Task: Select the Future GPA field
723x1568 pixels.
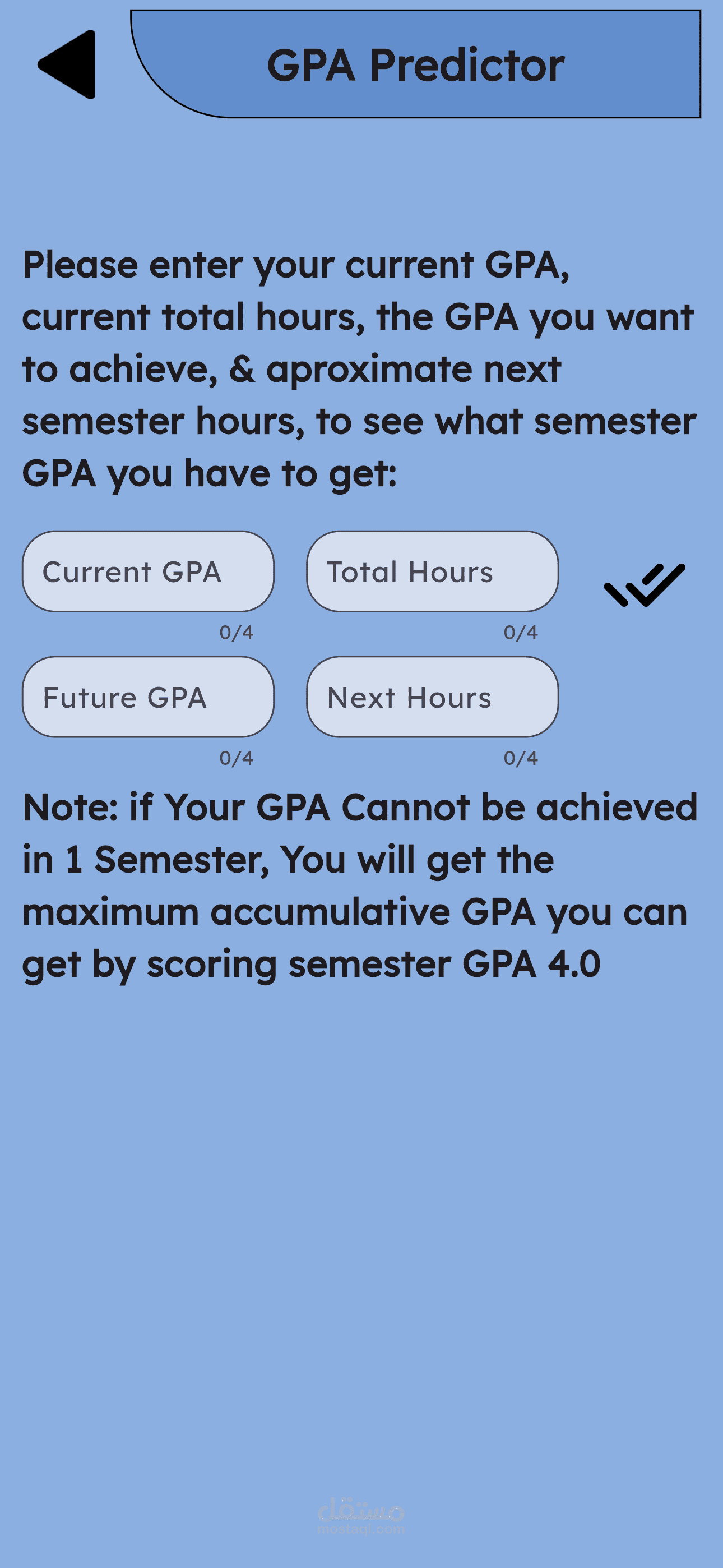Action: (x=148, y=697)
